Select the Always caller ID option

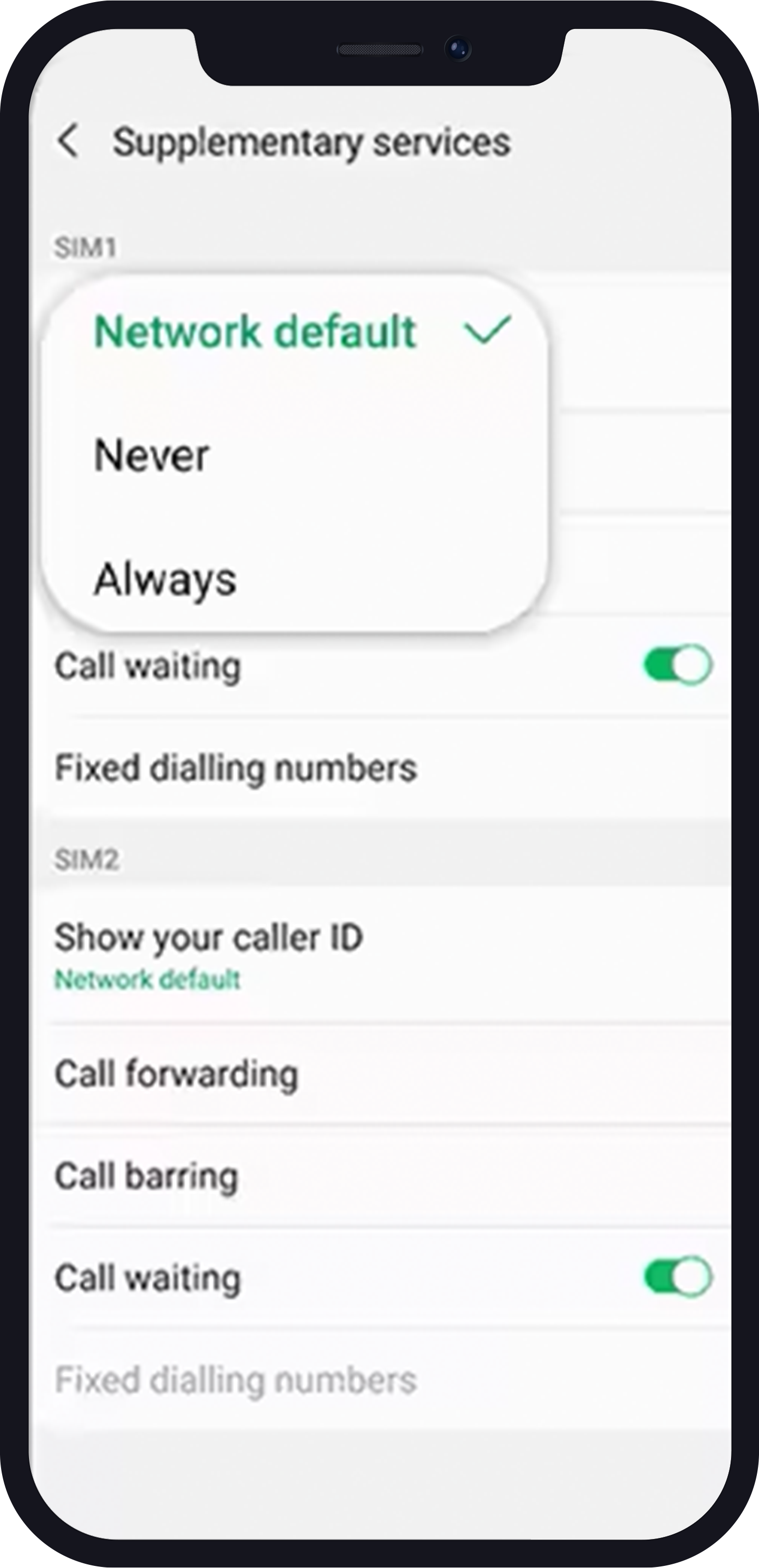coord(164,580)
